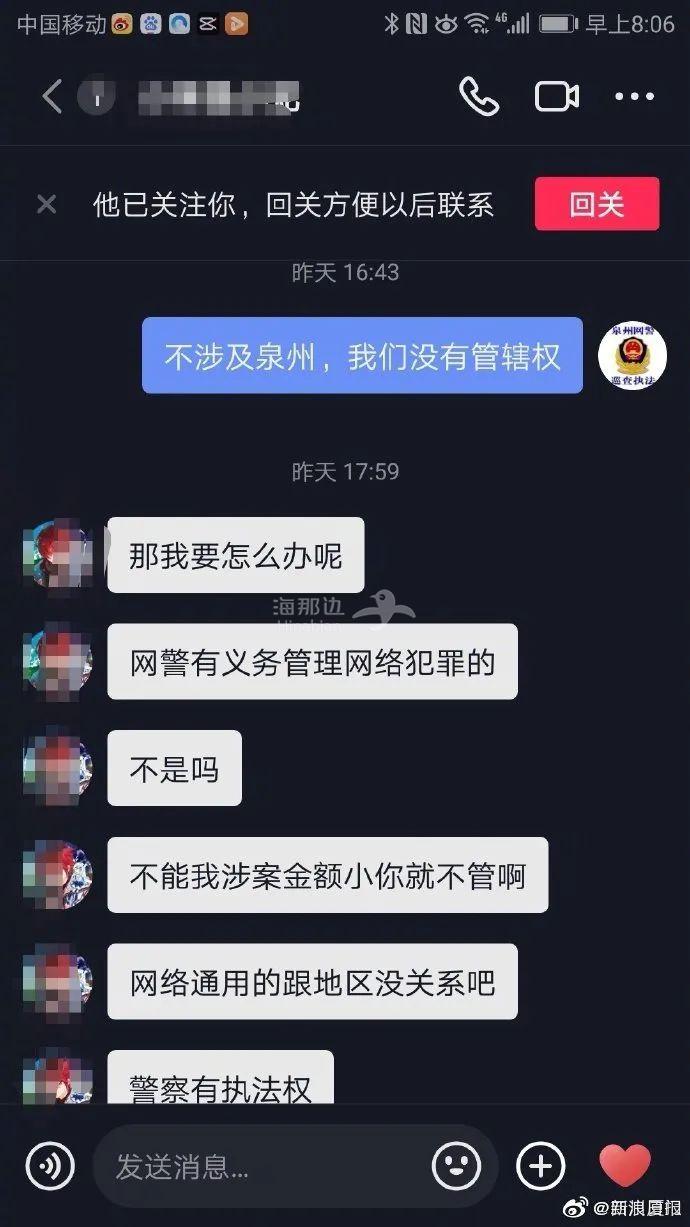This screenshot has height=1227, width=690.
Task: Send a heart reaction
Action: 625,1166
